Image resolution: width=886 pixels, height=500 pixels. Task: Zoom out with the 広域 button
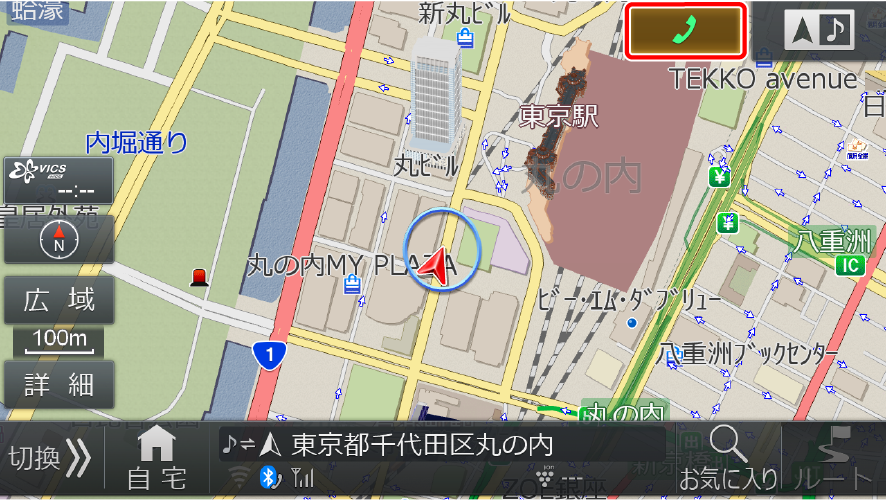(x=58, y=300)
